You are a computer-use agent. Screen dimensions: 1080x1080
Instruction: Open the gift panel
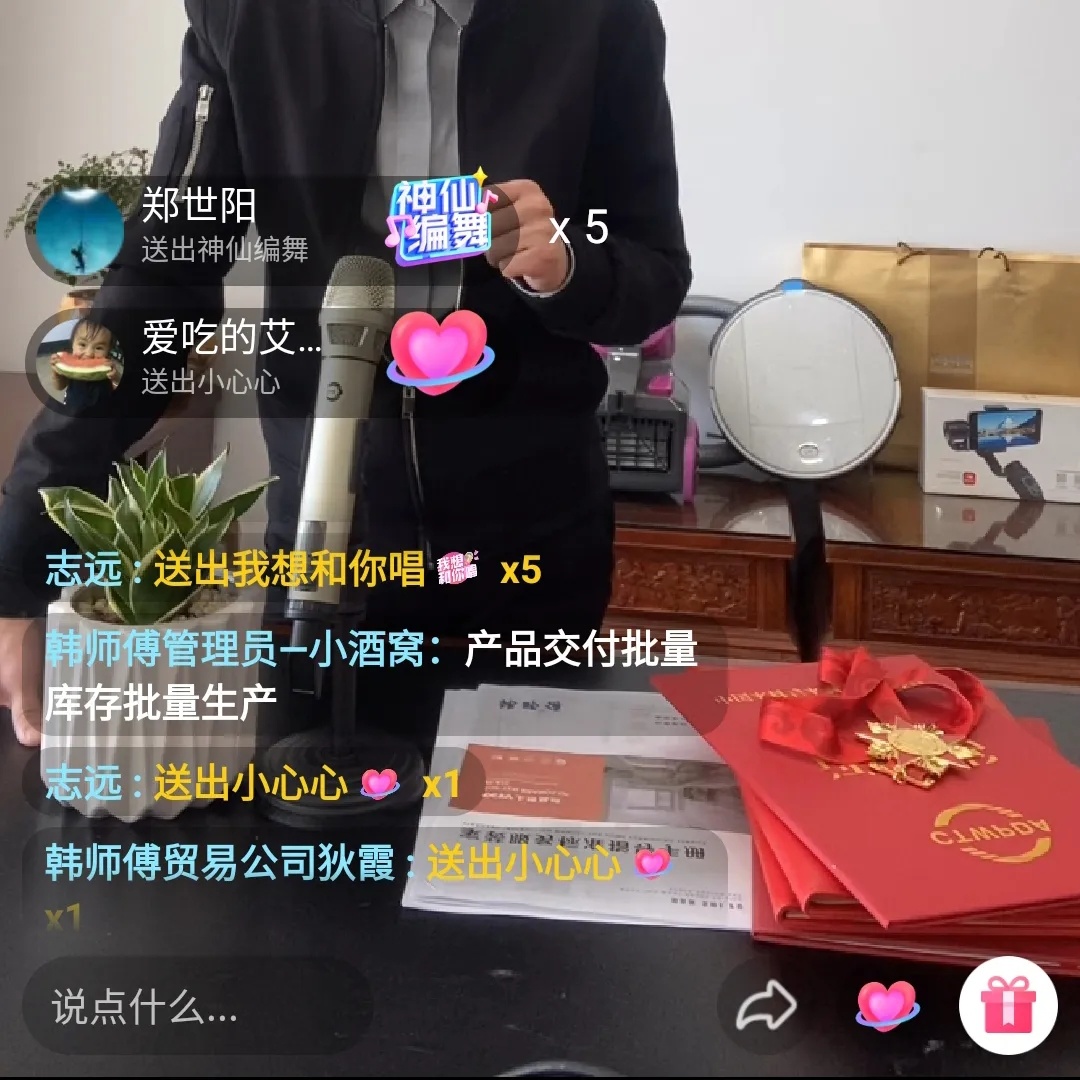pyautogui.click(x=1008, y=1006)
